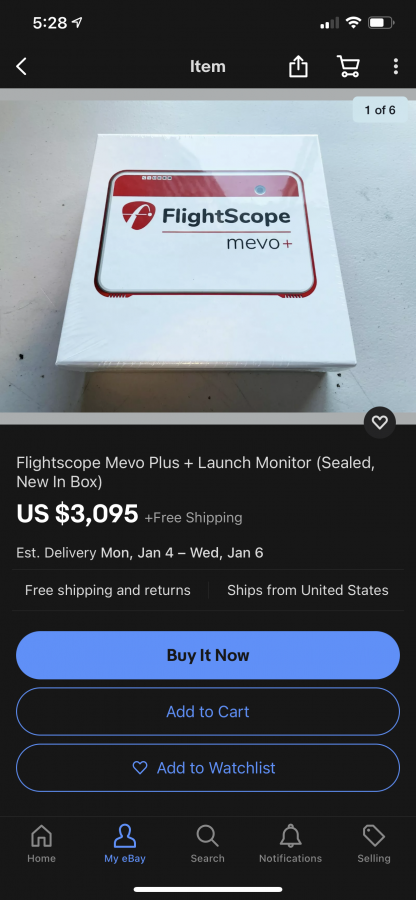Switch to the Selling tab
Screen dimensions: 416x900
[374, 843]
